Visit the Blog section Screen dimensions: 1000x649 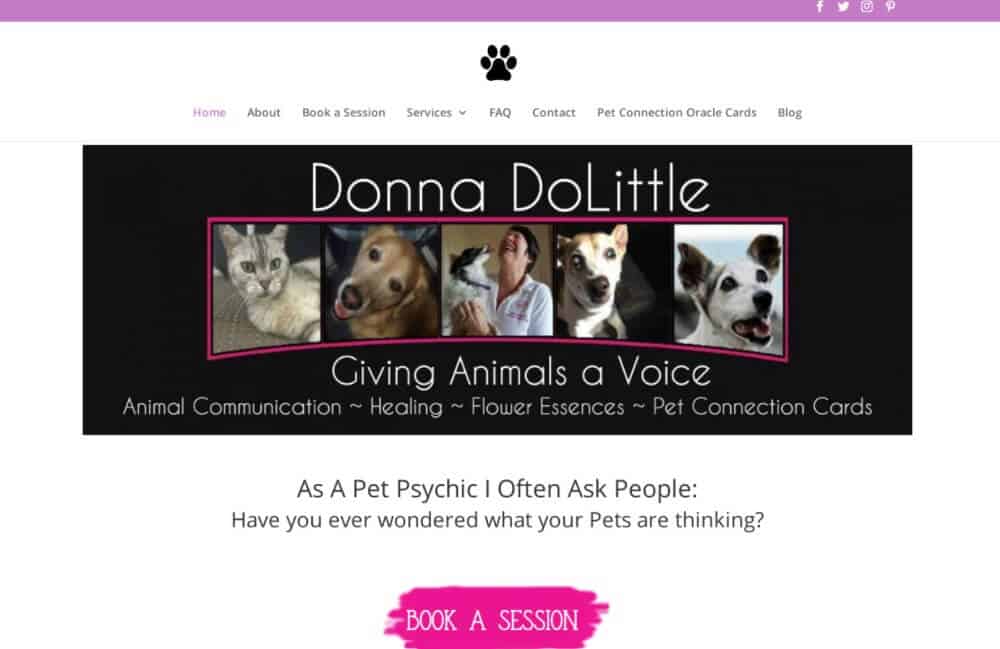[789, 113]
